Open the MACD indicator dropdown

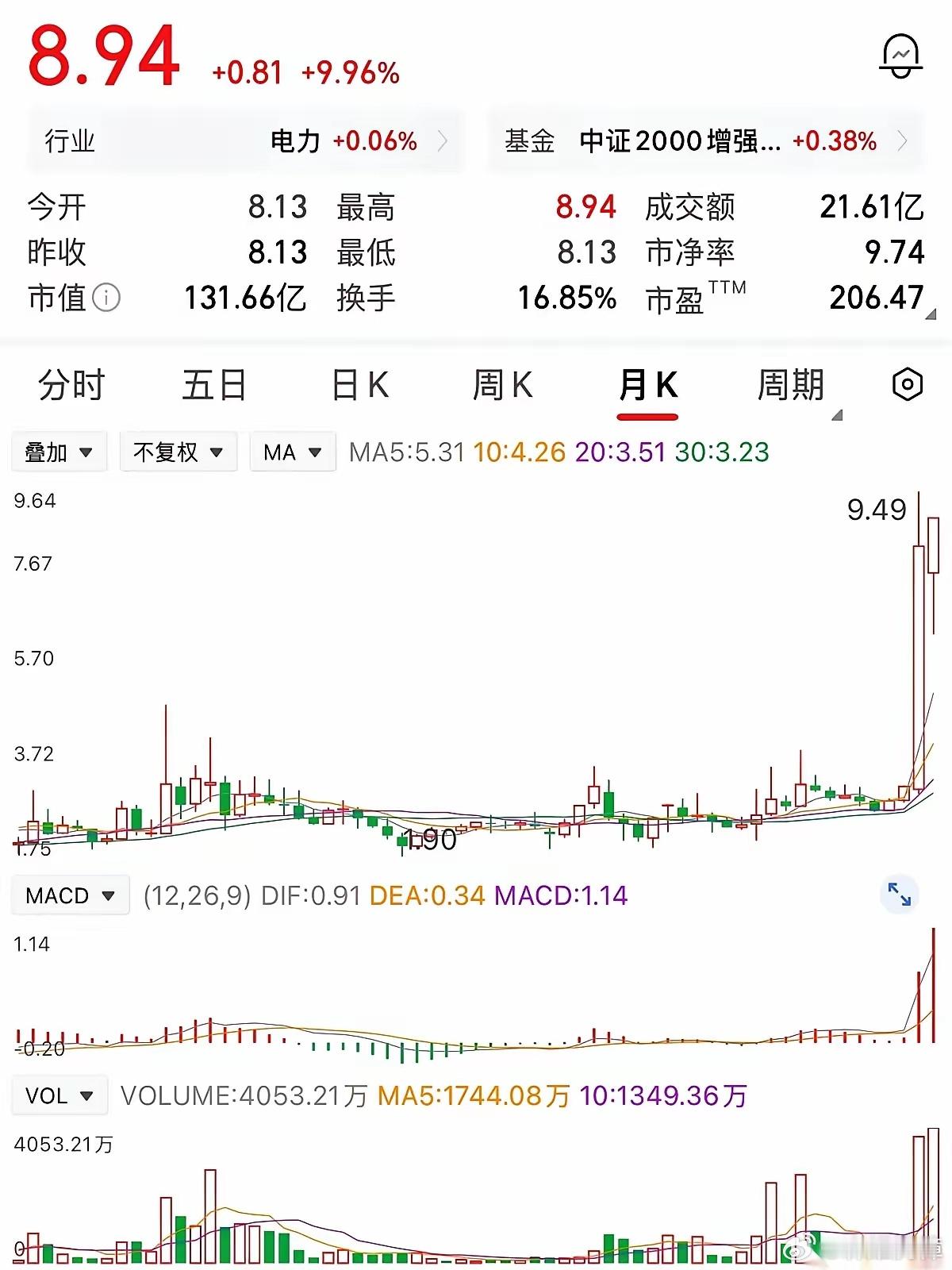70,895
